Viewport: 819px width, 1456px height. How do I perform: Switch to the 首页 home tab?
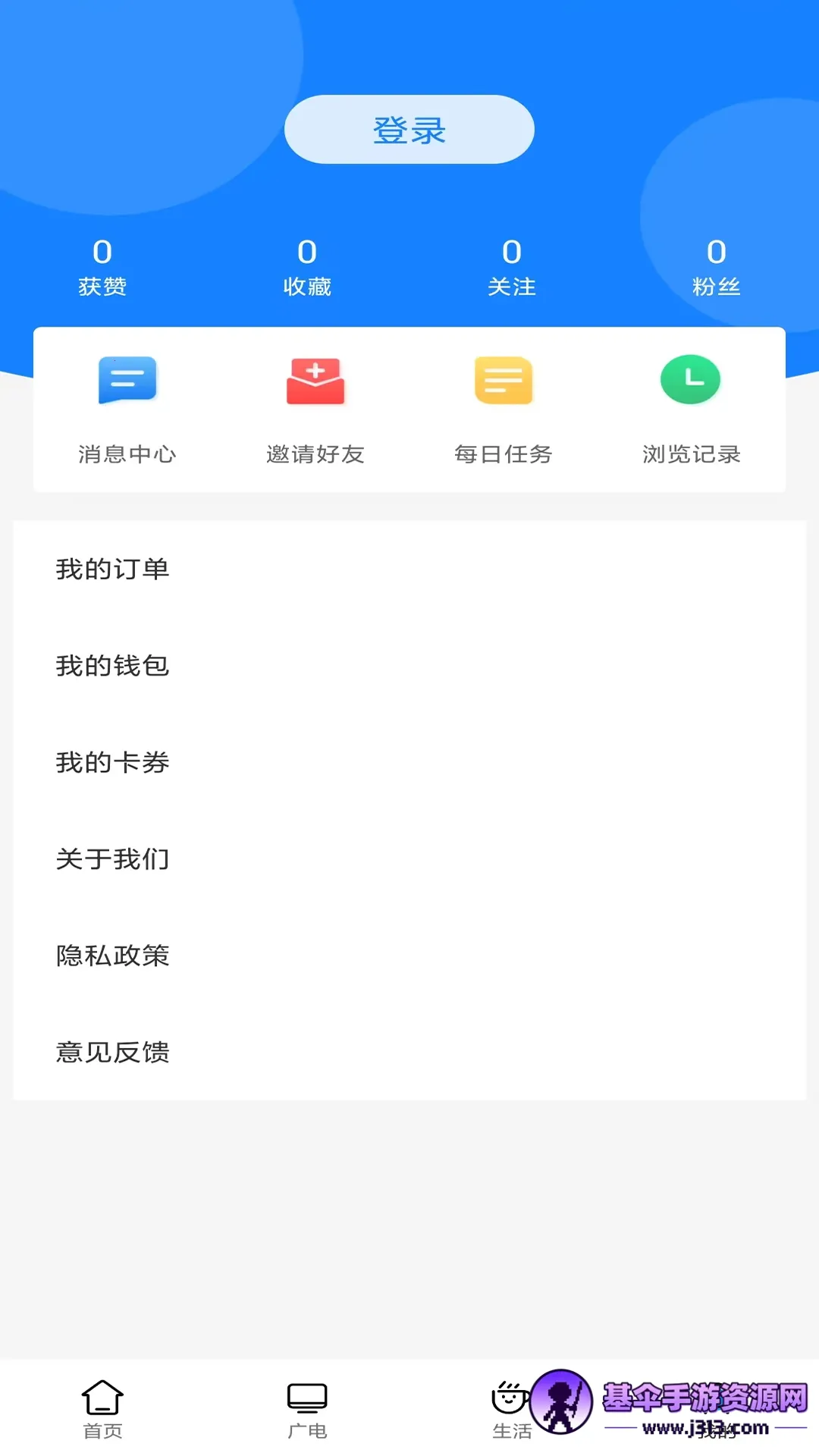coord(102,1408)
